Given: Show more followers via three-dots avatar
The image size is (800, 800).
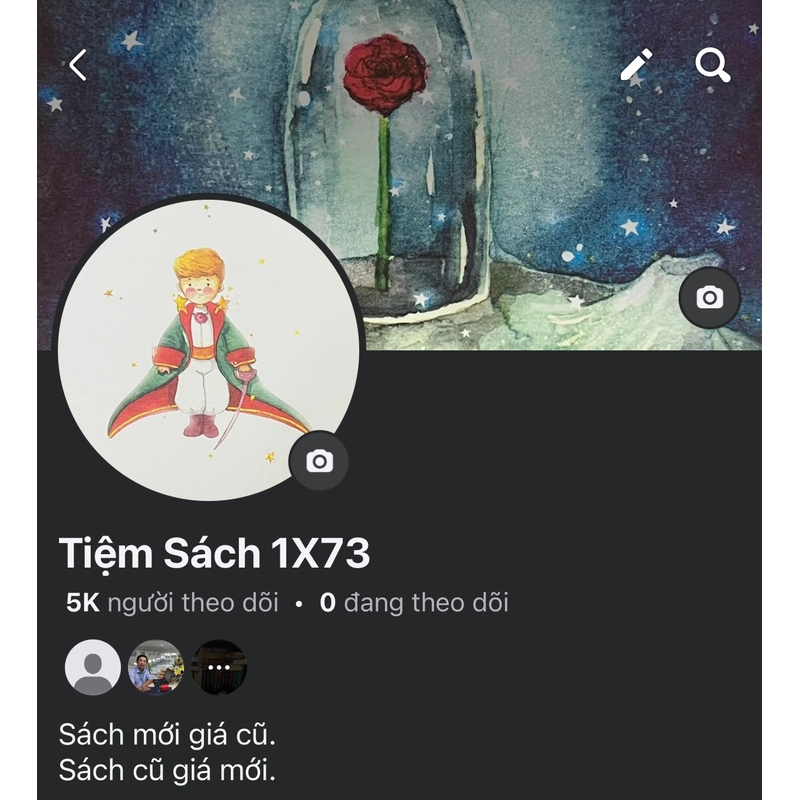Looking at the screenshot, I should point(219,667).
